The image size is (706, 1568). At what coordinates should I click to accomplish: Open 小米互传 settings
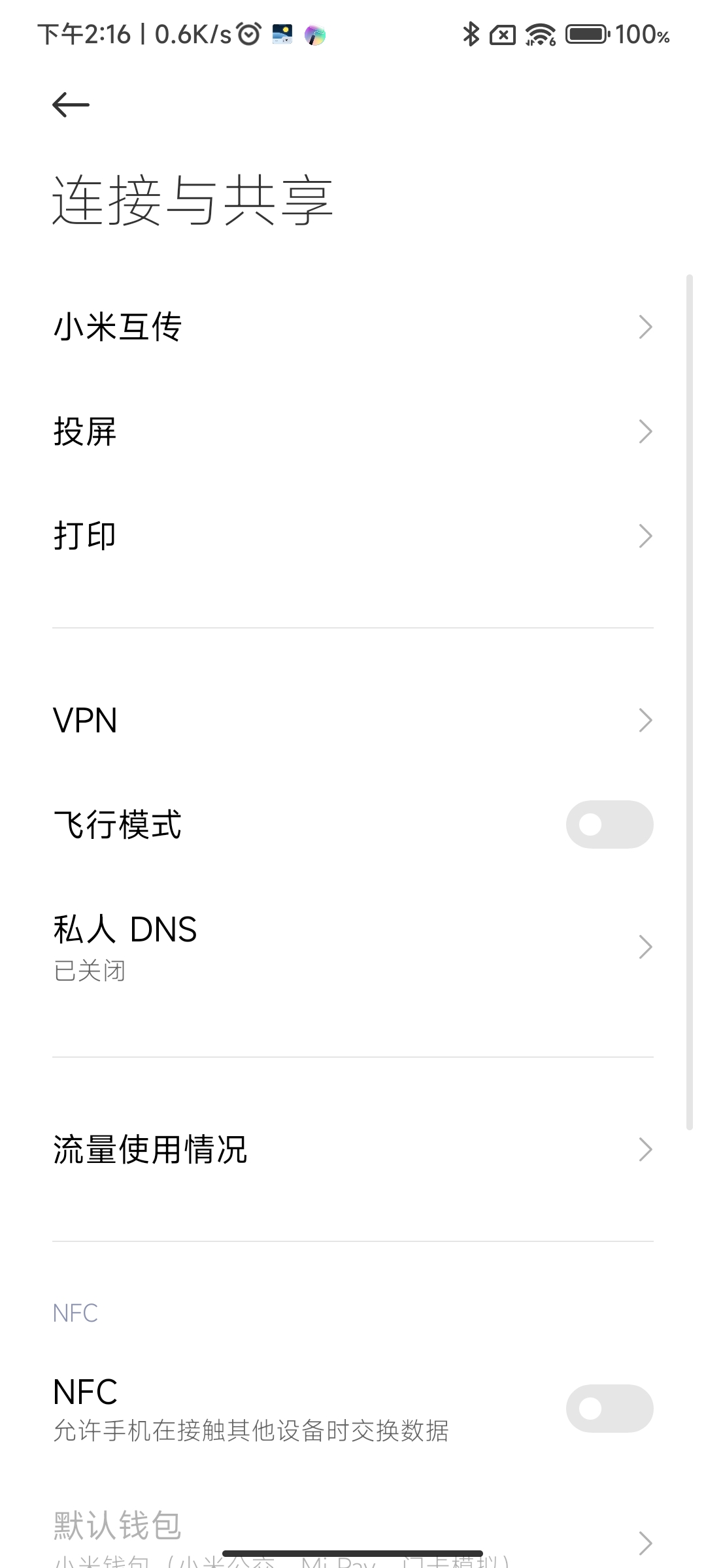pos(353,327)
